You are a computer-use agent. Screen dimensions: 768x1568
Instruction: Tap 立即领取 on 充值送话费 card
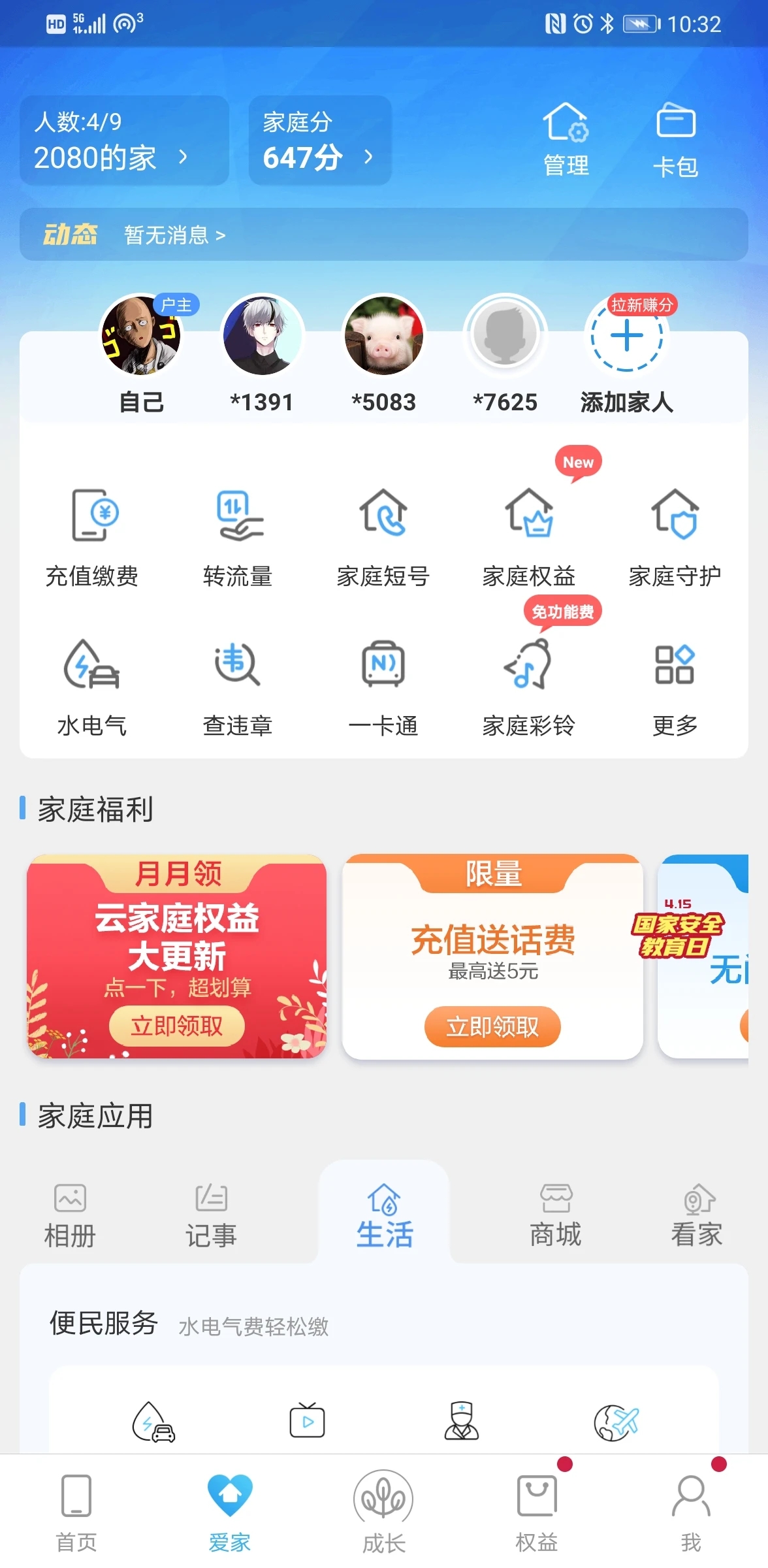492,1027
